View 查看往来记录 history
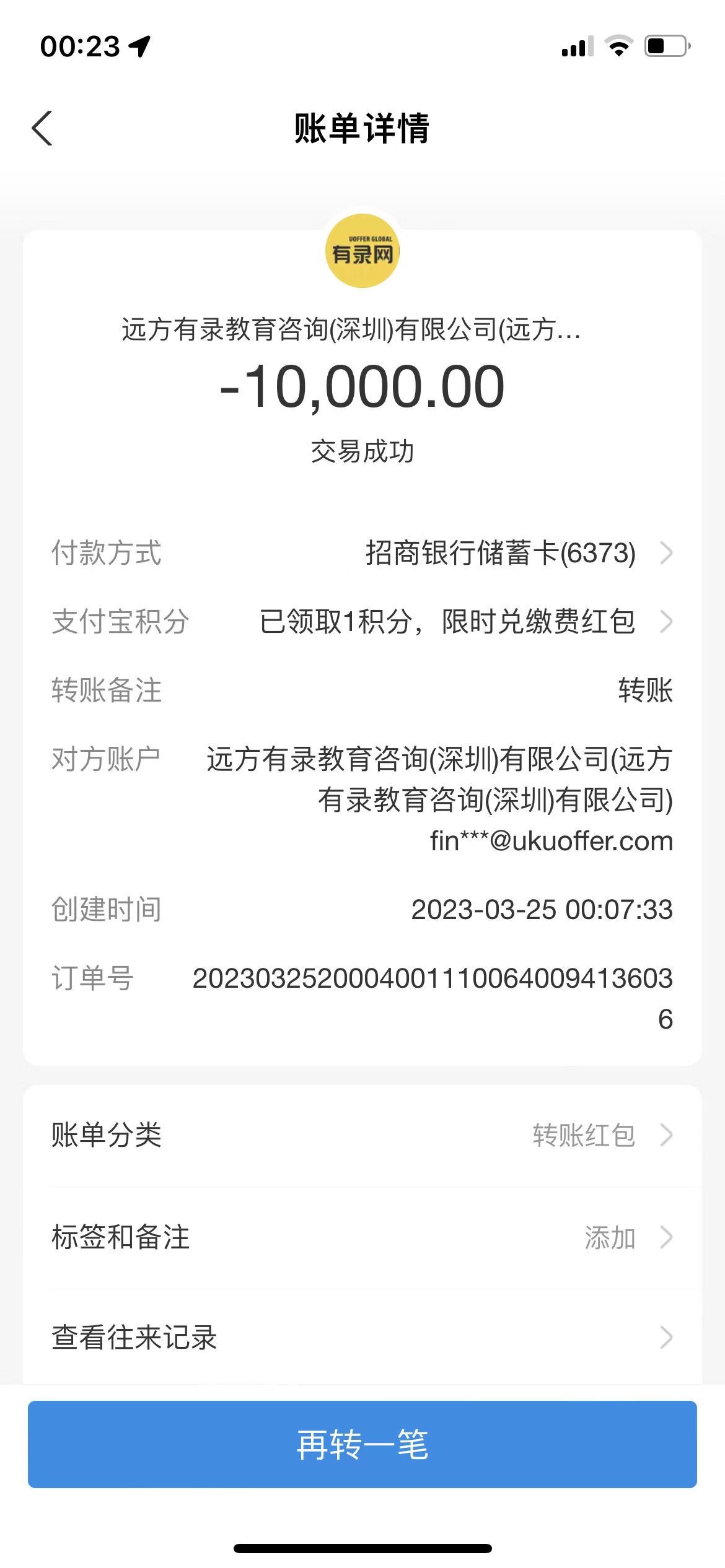Screen dimensions: 725x1568 tap(362, 1338)
